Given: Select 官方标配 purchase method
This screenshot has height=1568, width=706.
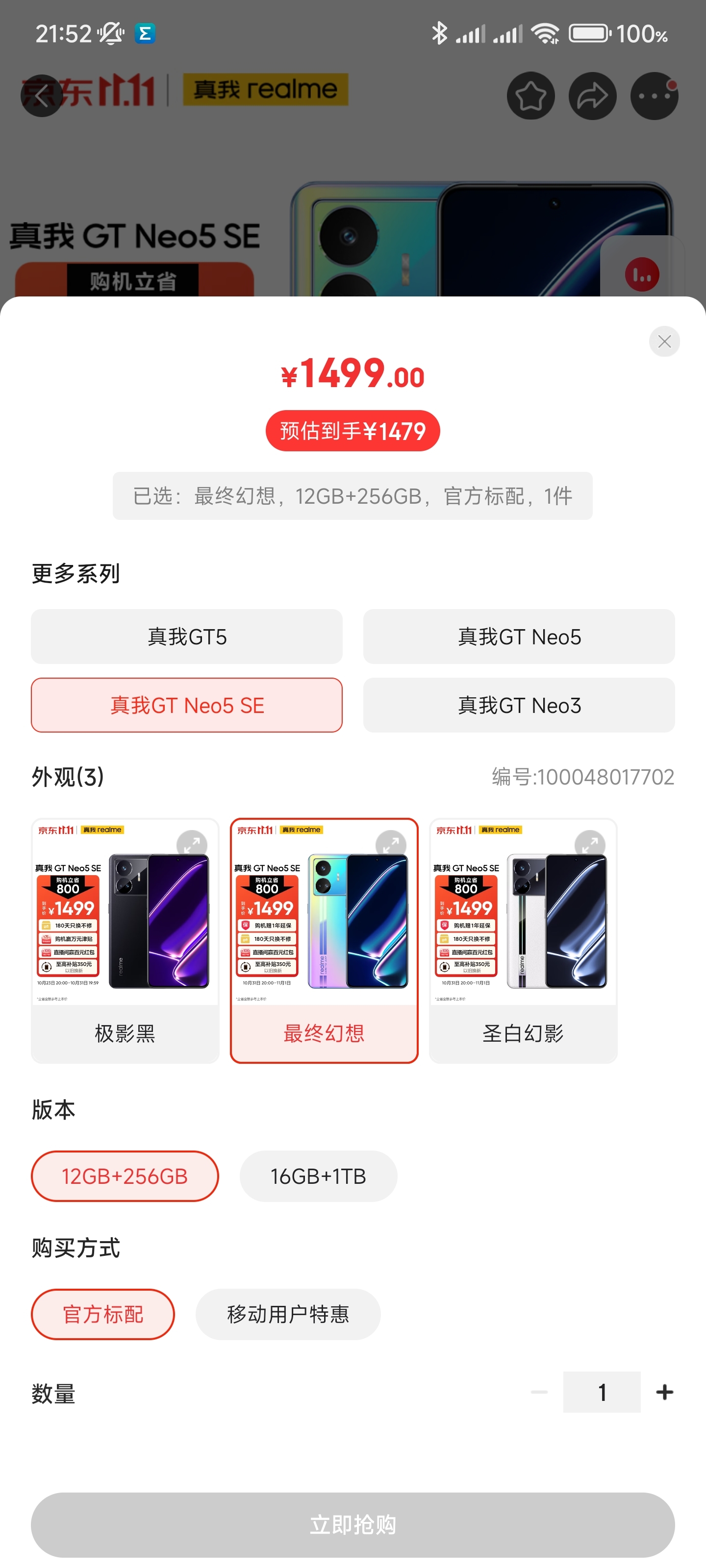Looking at the screenshot, I should (103, 1314).
